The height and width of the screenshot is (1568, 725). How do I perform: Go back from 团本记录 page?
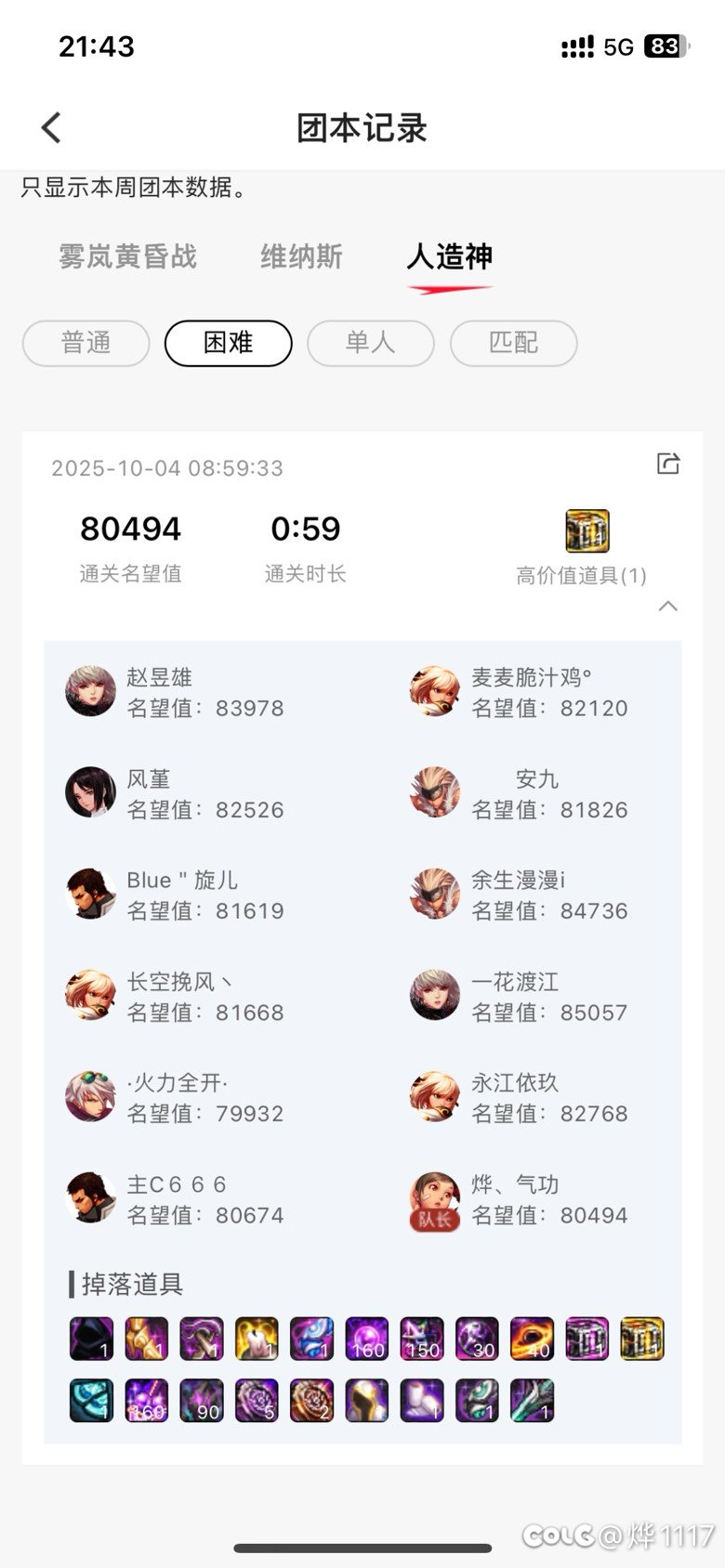pyautogui.click(x=51, y=127)
